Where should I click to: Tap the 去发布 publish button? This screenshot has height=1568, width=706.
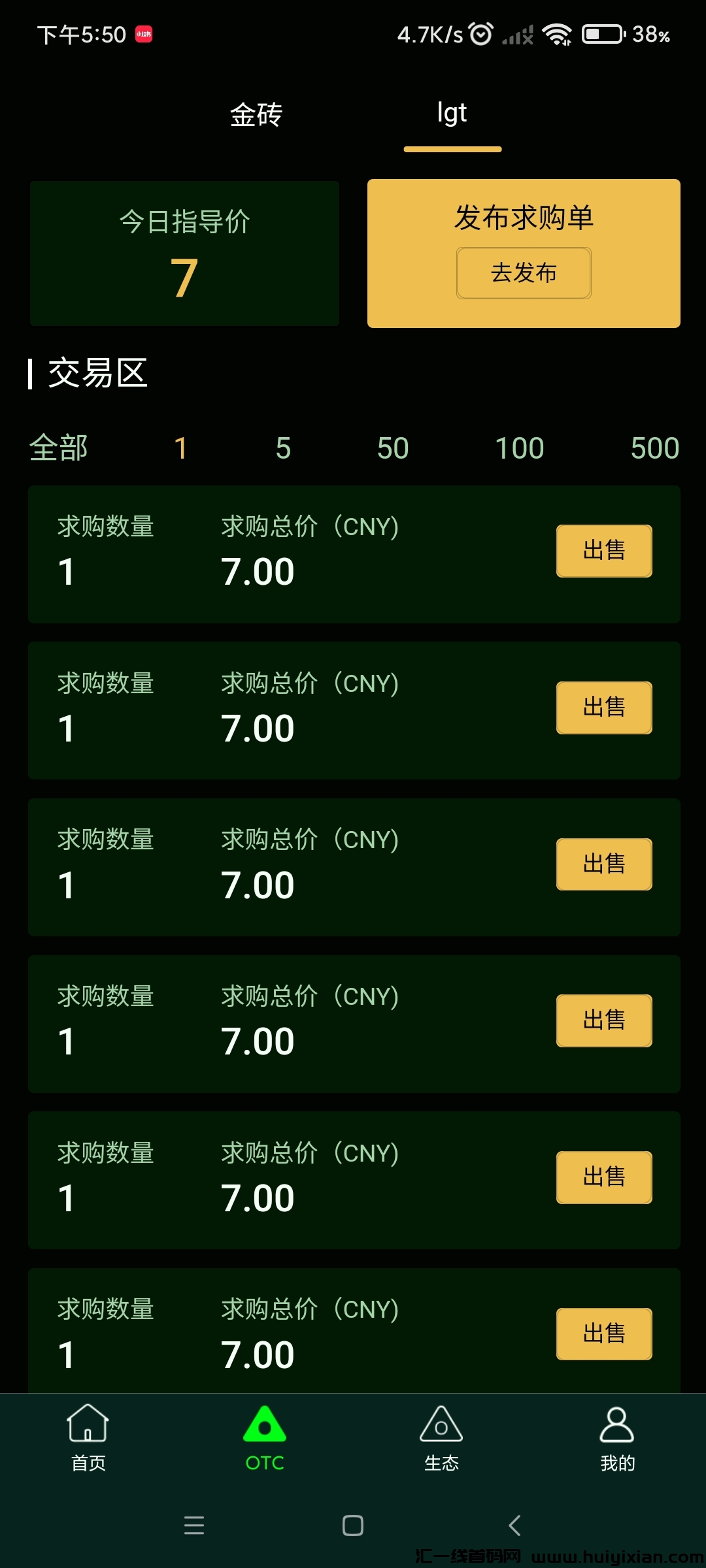coord(524,274)
